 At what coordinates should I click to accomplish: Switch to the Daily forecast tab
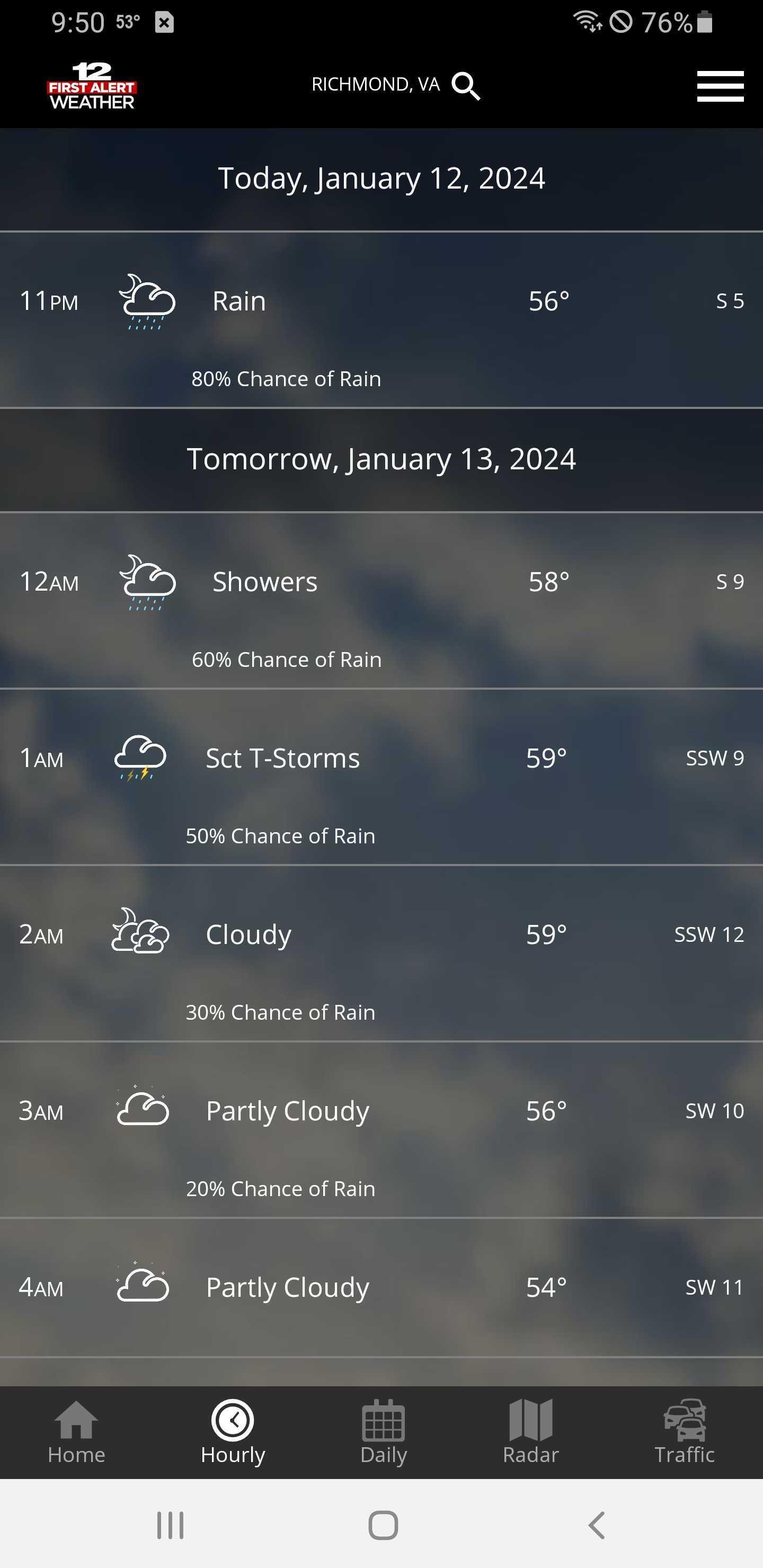(383, 1432)
